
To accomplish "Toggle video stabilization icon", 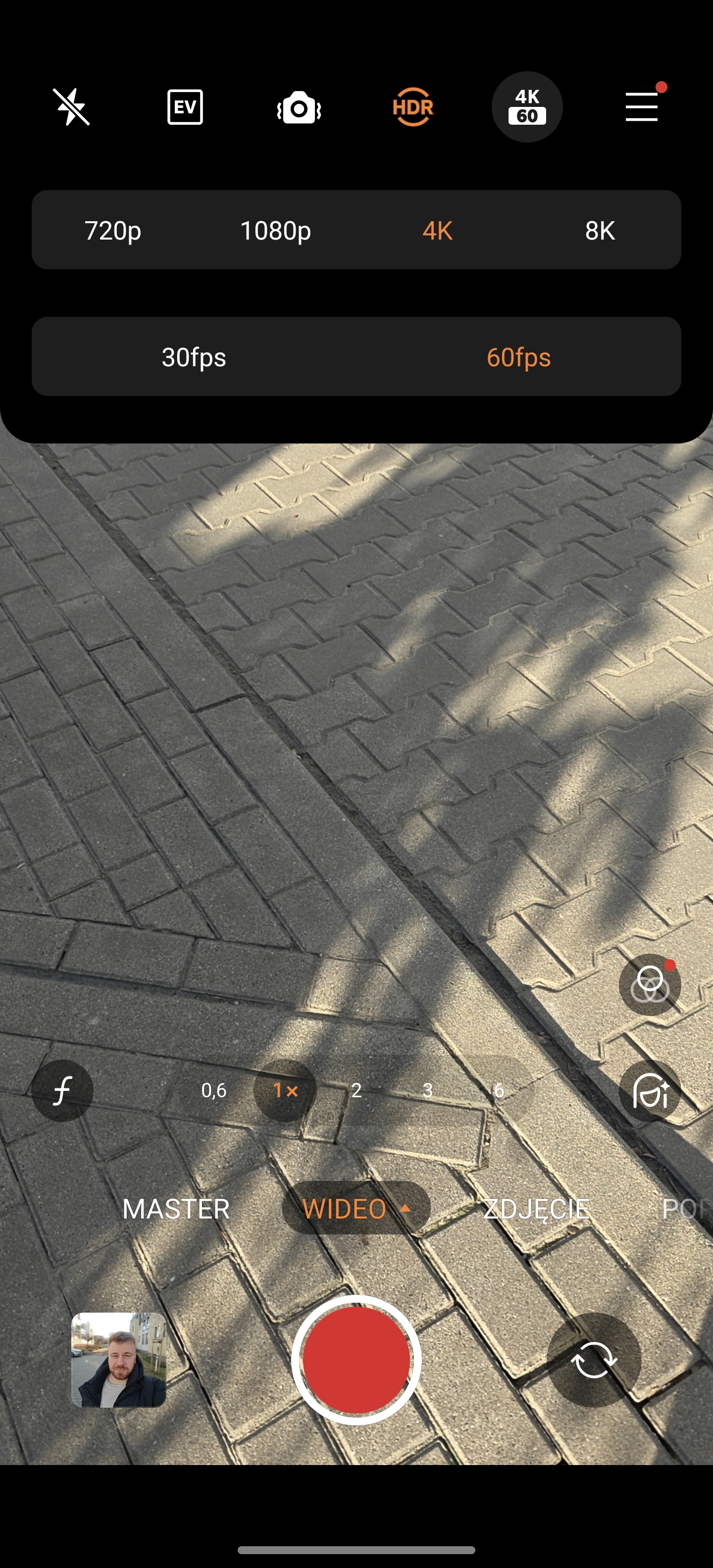I will [299, 108].
